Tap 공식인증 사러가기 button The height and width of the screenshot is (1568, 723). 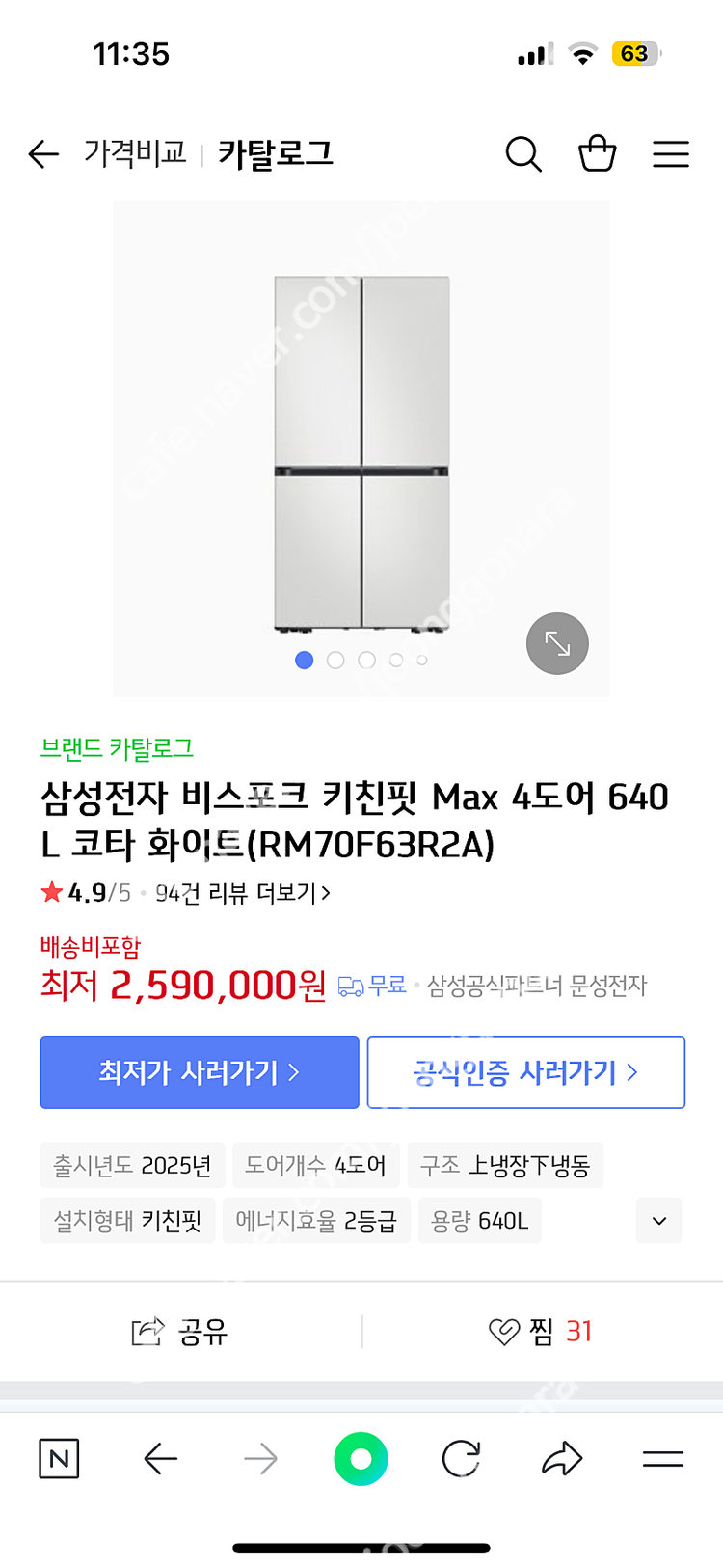click(526, 1072)
